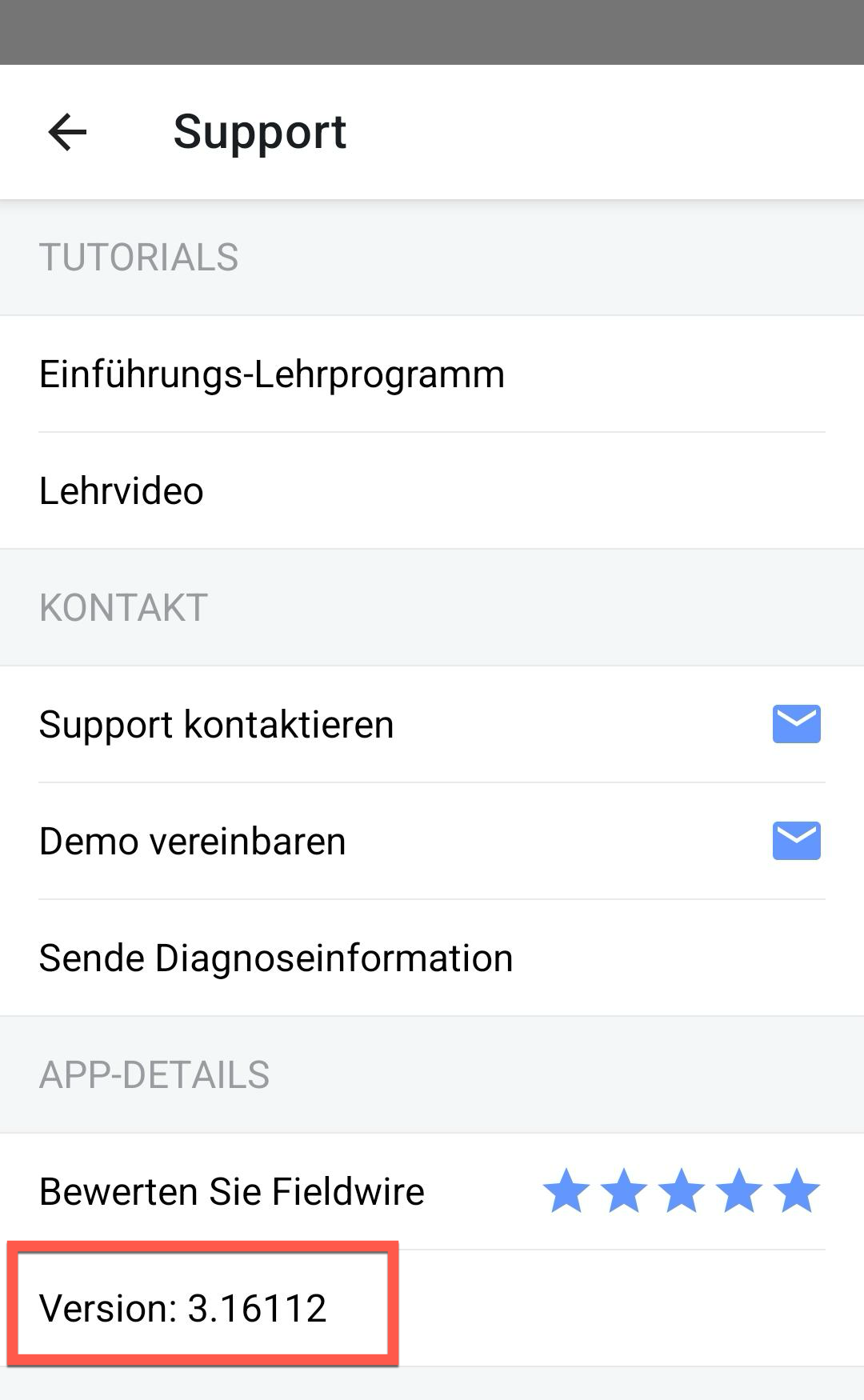This screenshot has height=1400, width=864.
Task: Tap the mail icon beside Demo vereinbaren
Action: [796, 841]
